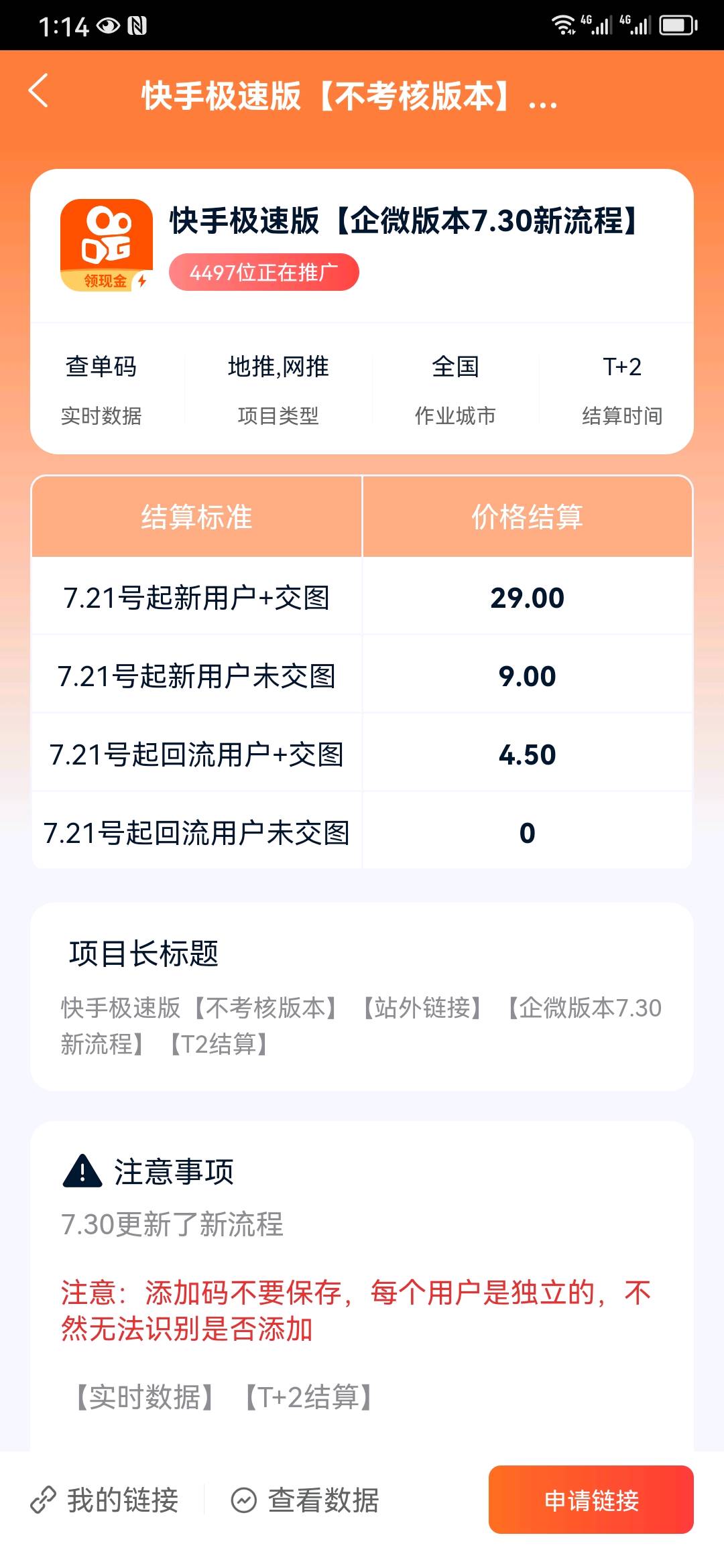Tap the 申请链接 button

[x=591, y=1500]
